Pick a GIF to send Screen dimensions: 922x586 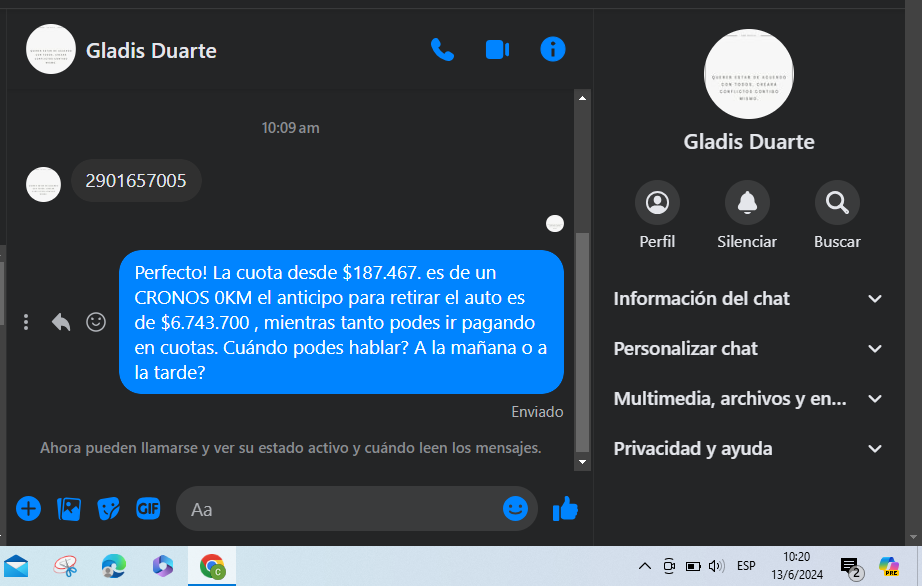(148, 509)
